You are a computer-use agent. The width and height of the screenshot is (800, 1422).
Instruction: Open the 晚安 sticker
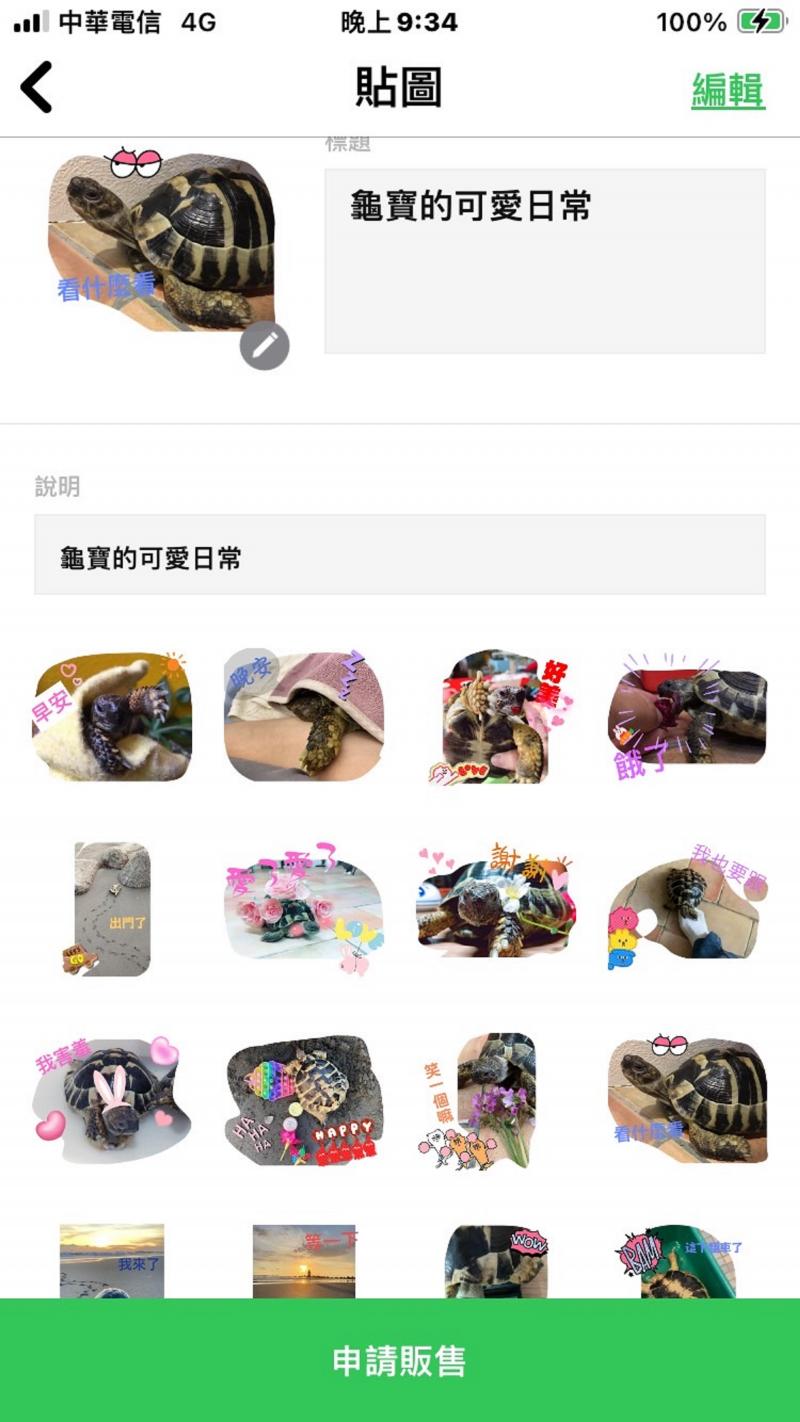[x=304, y=716]
